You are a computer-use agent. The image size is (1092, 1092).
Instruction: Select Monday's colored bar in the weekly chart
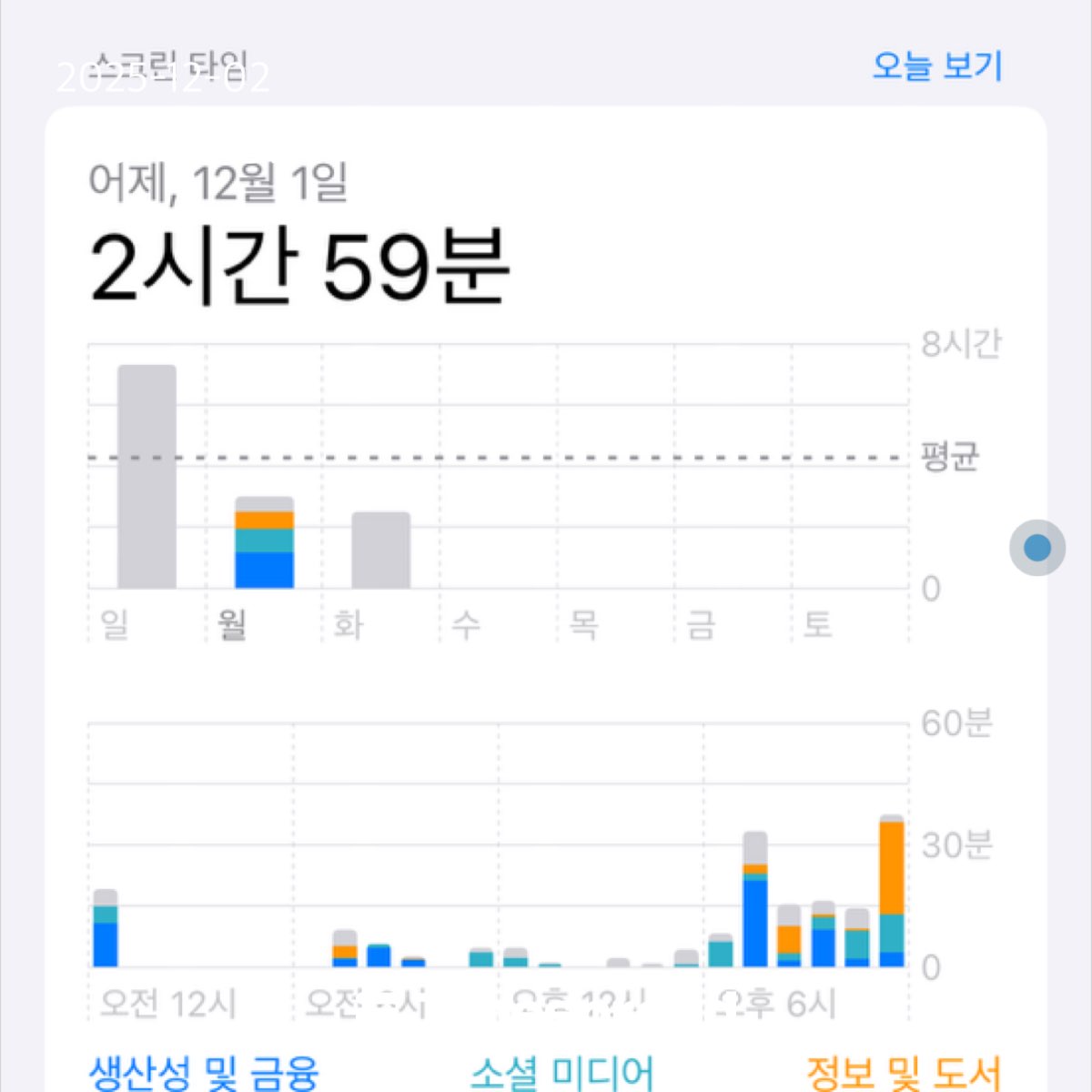tap(264, 543)
